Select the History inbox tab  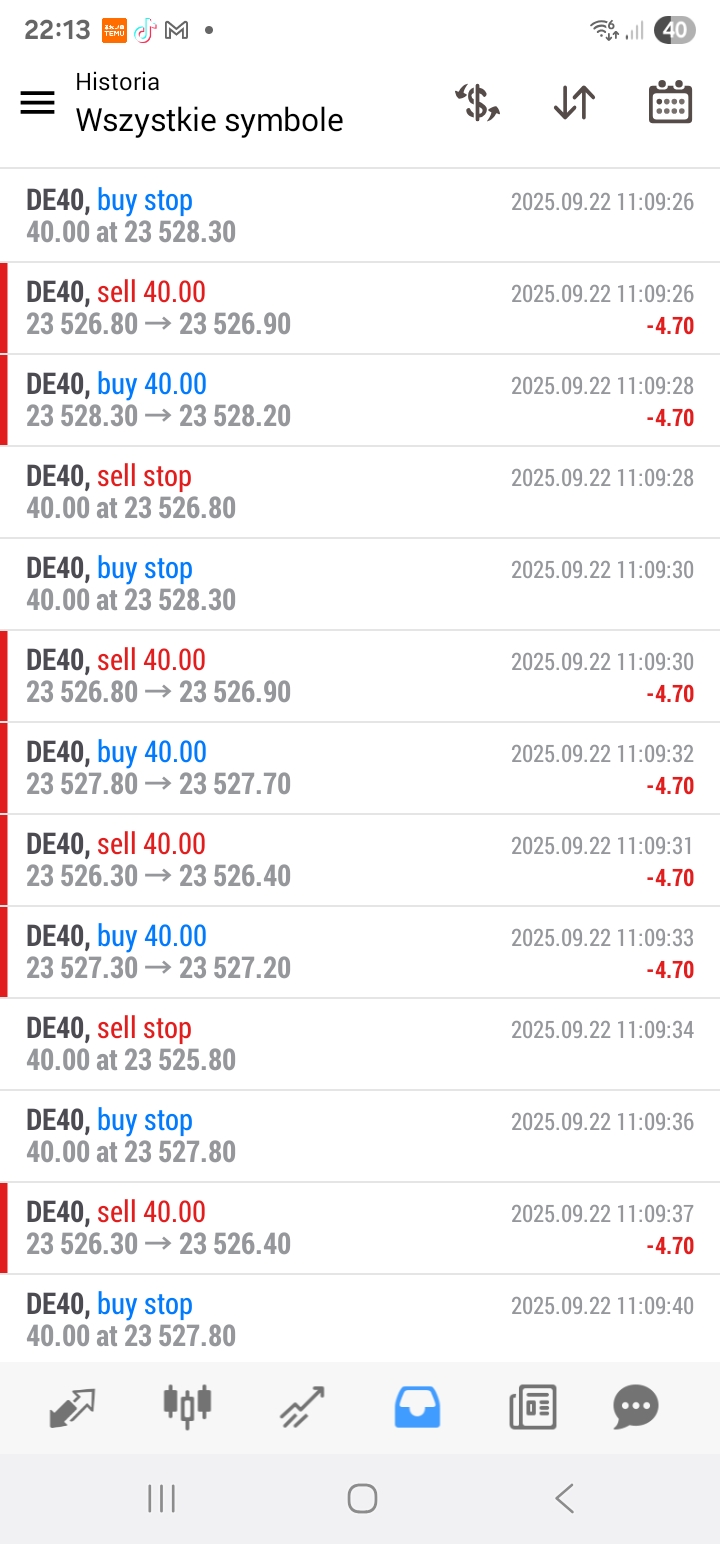tap(418, 1407)
